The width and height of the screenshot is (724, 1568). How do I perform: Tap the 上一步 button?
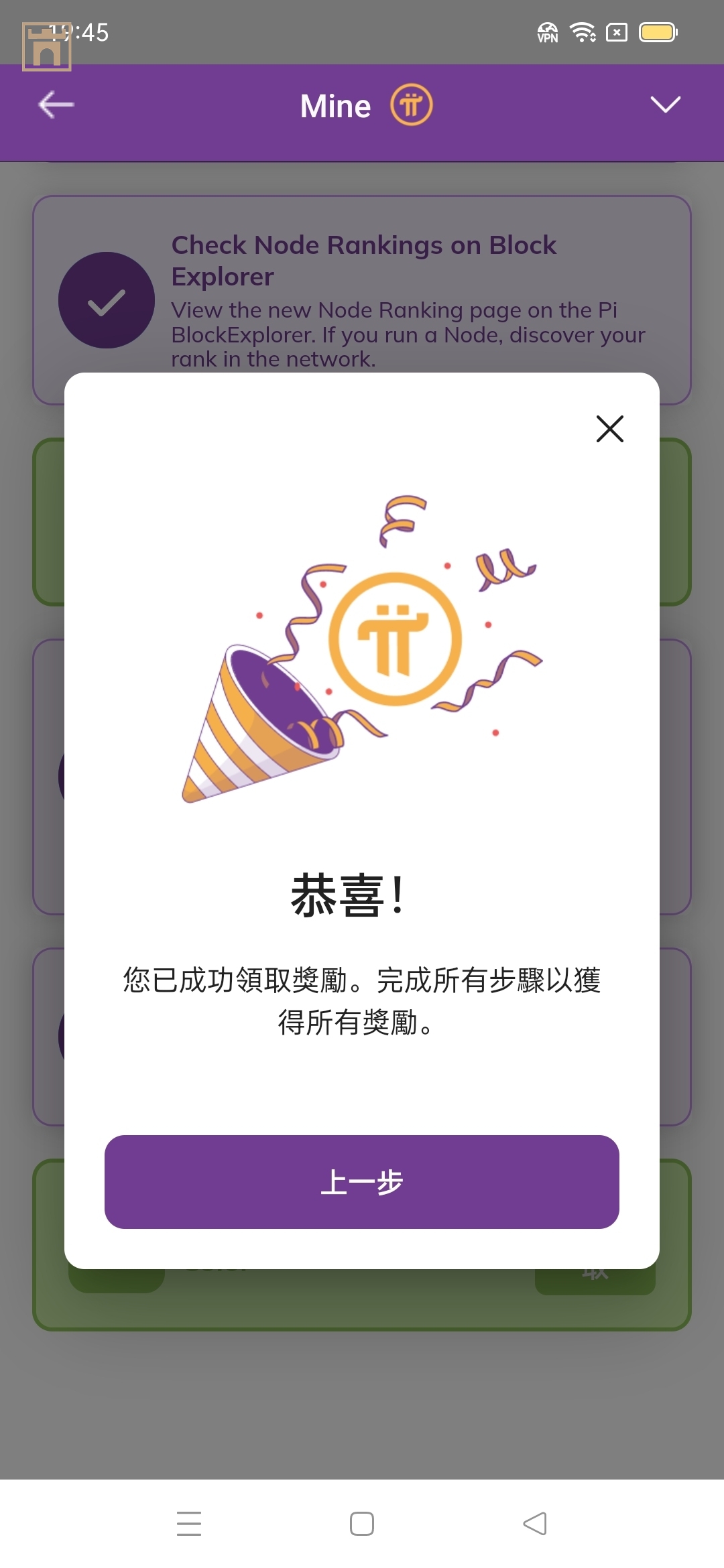pos(361,1181)
